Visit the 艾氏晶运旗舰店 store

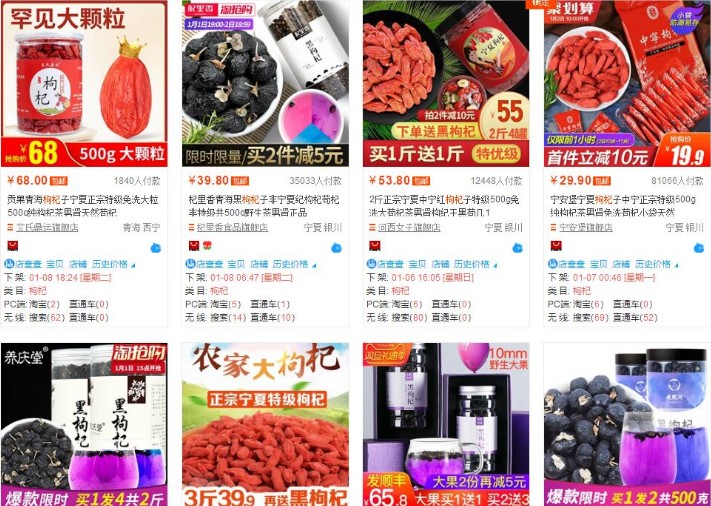(x=53, y=228)
